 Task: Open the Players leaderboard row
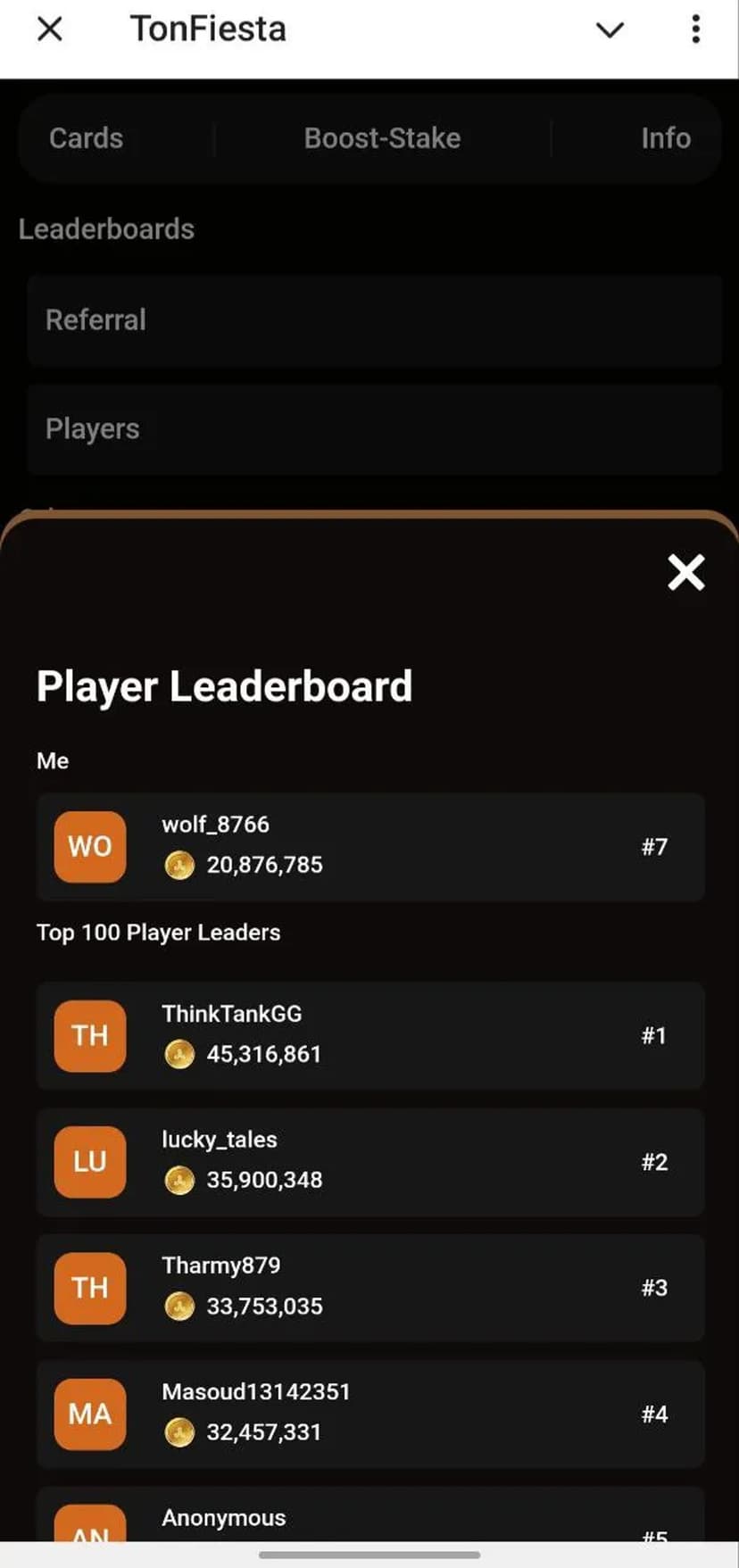[373, 429]
